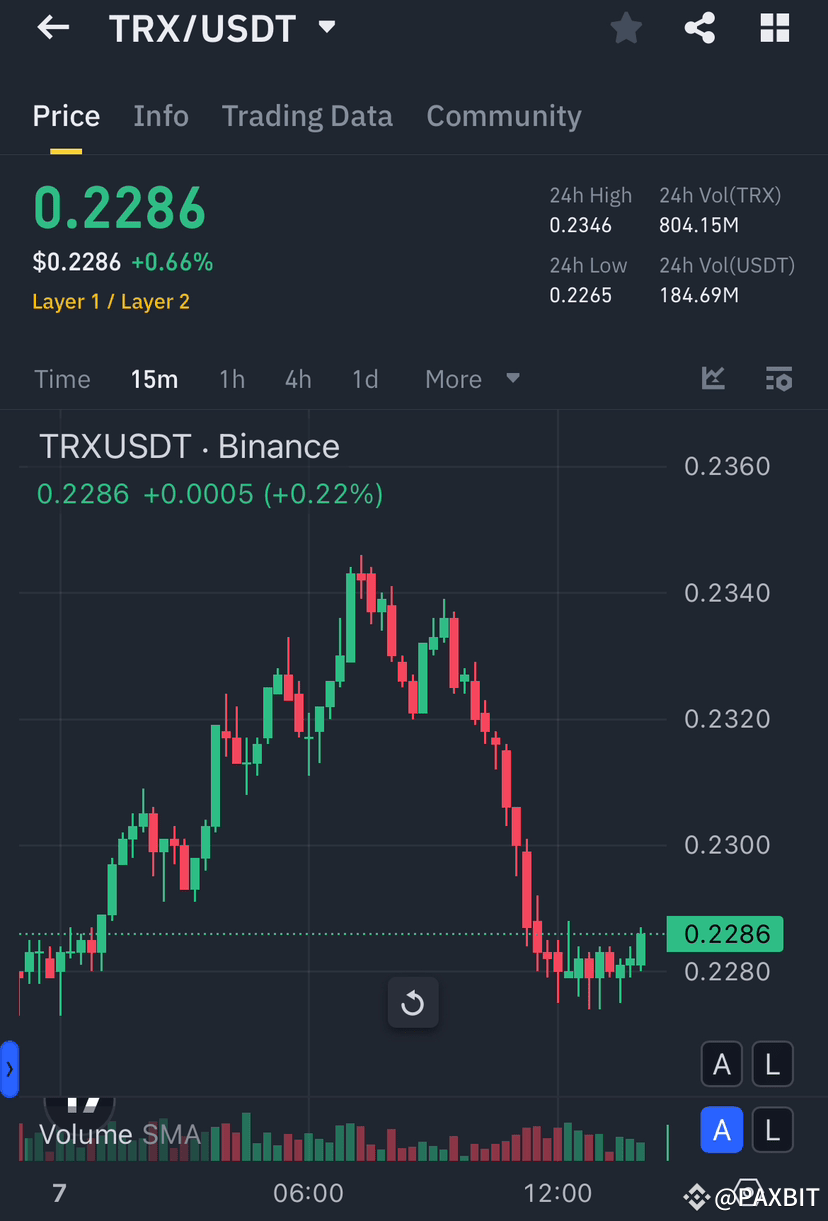828x1221 pixels.
Task: Tap the expand chart arrow on left edge
Action: (x=10, y=1068)
